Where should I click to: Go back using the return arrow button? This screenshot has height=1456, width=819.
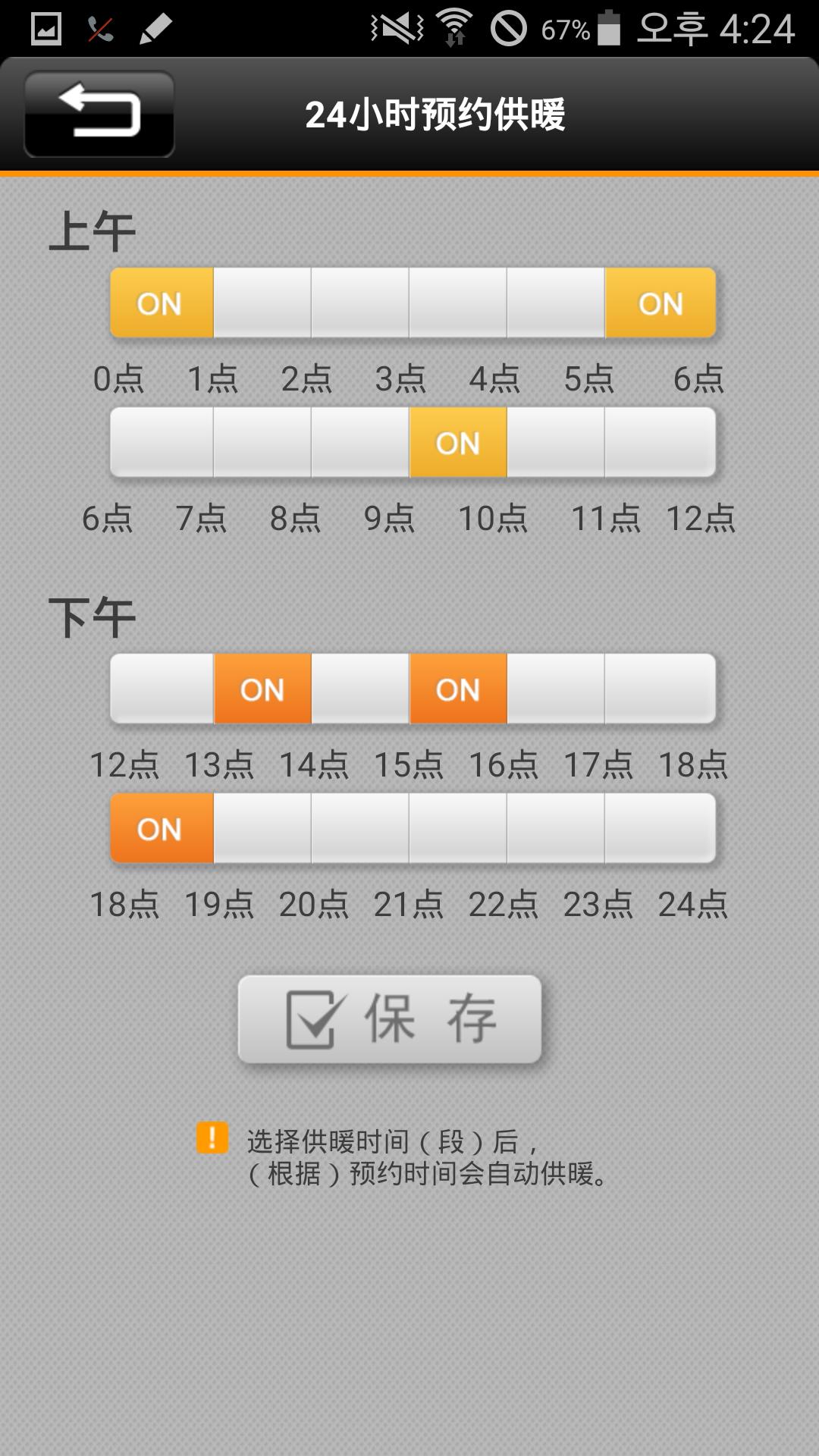[99, 114]
